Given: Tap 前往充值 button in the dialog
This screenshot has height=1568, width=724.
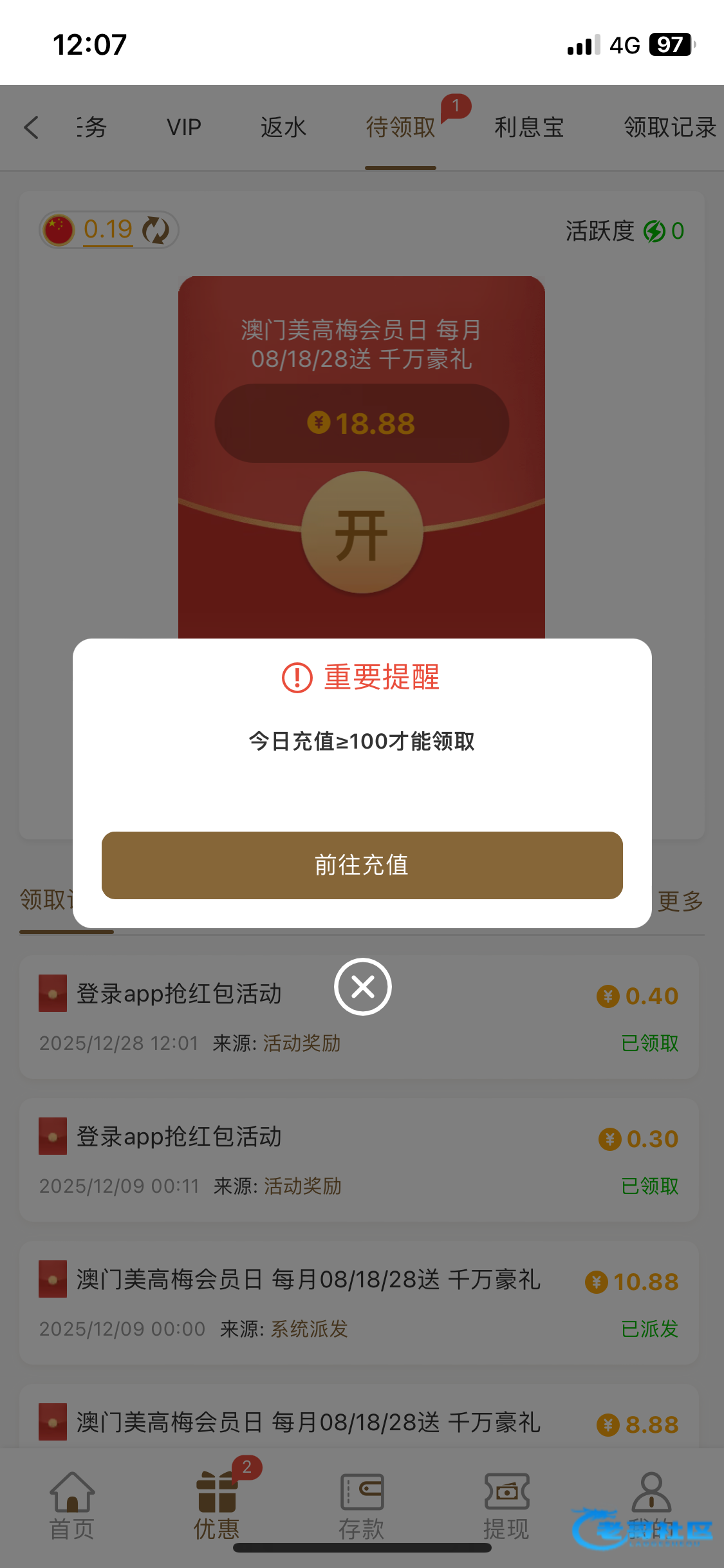Looking at the screenshot, I should [362, 865].
